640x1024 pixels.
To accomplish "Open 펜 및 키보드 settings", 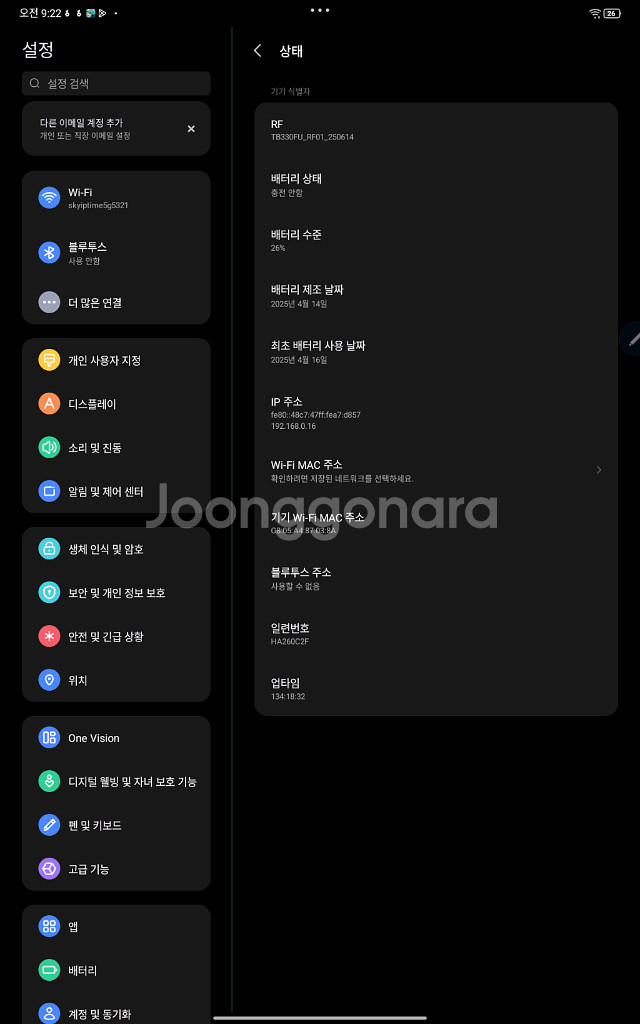I will tap(115, 825).
